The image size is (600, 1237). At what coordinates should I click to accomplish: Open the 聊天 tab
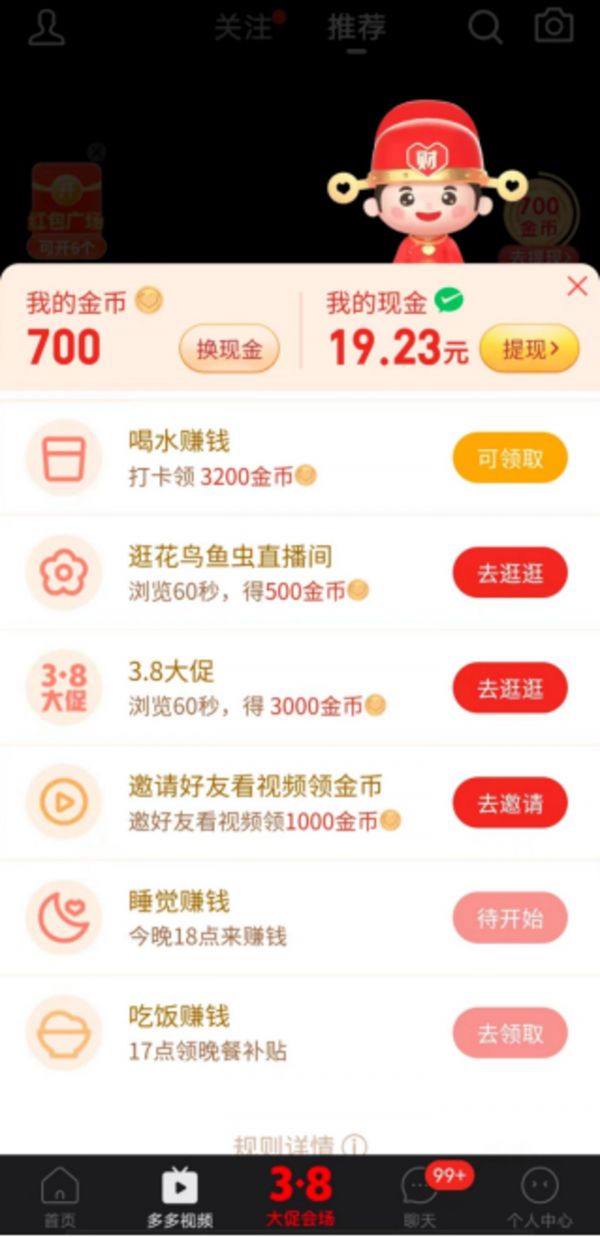420,1197
